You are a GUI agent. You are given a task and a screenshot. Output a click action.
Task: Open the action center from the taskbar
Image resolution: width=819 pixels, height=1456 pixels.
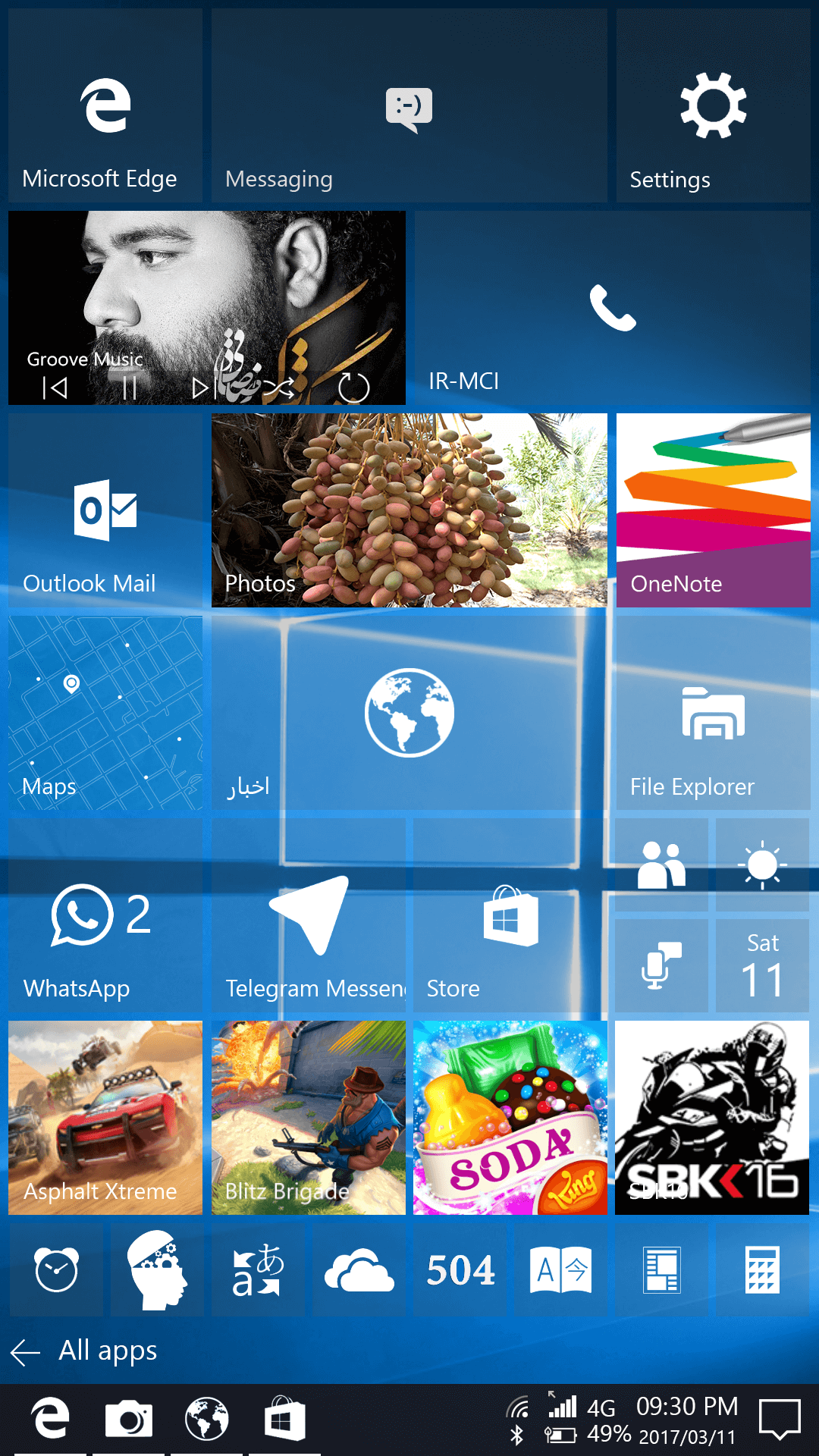click(780, 1420)
